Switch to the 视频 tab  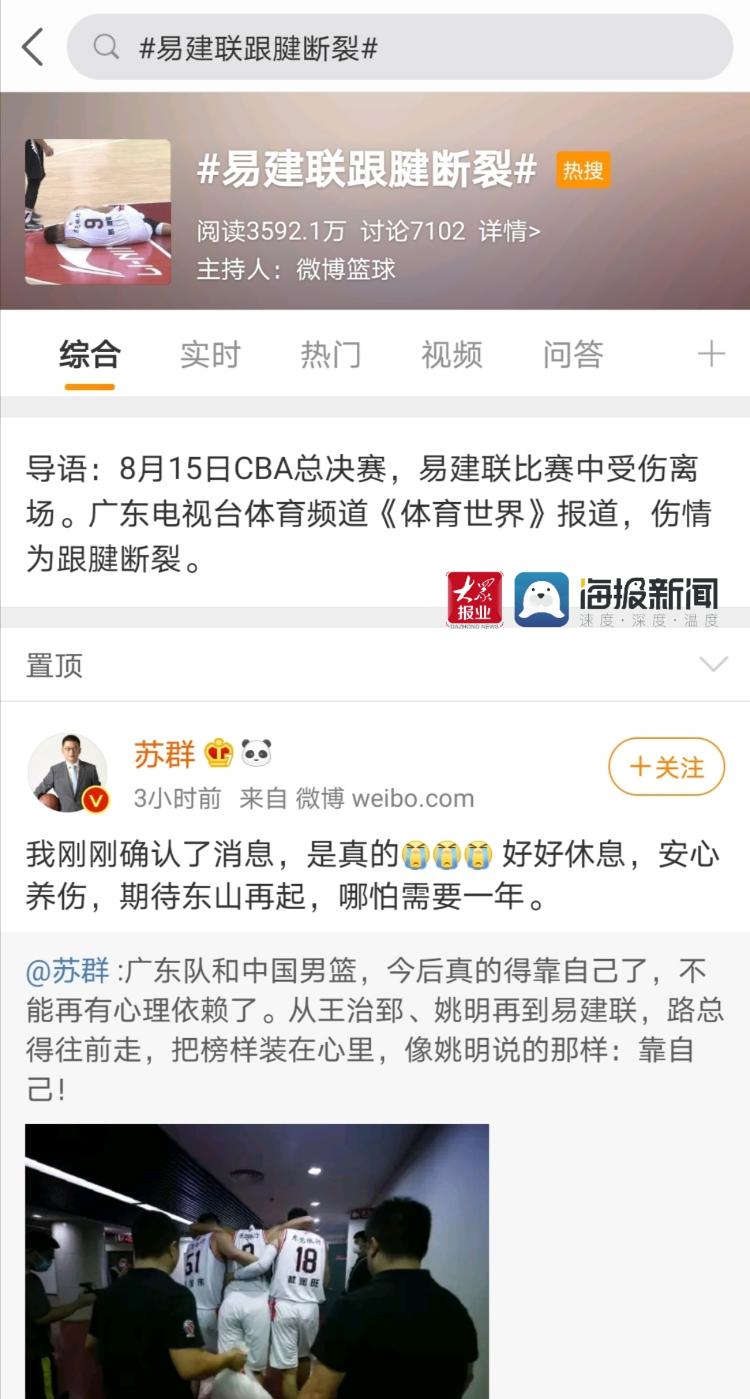452,354
